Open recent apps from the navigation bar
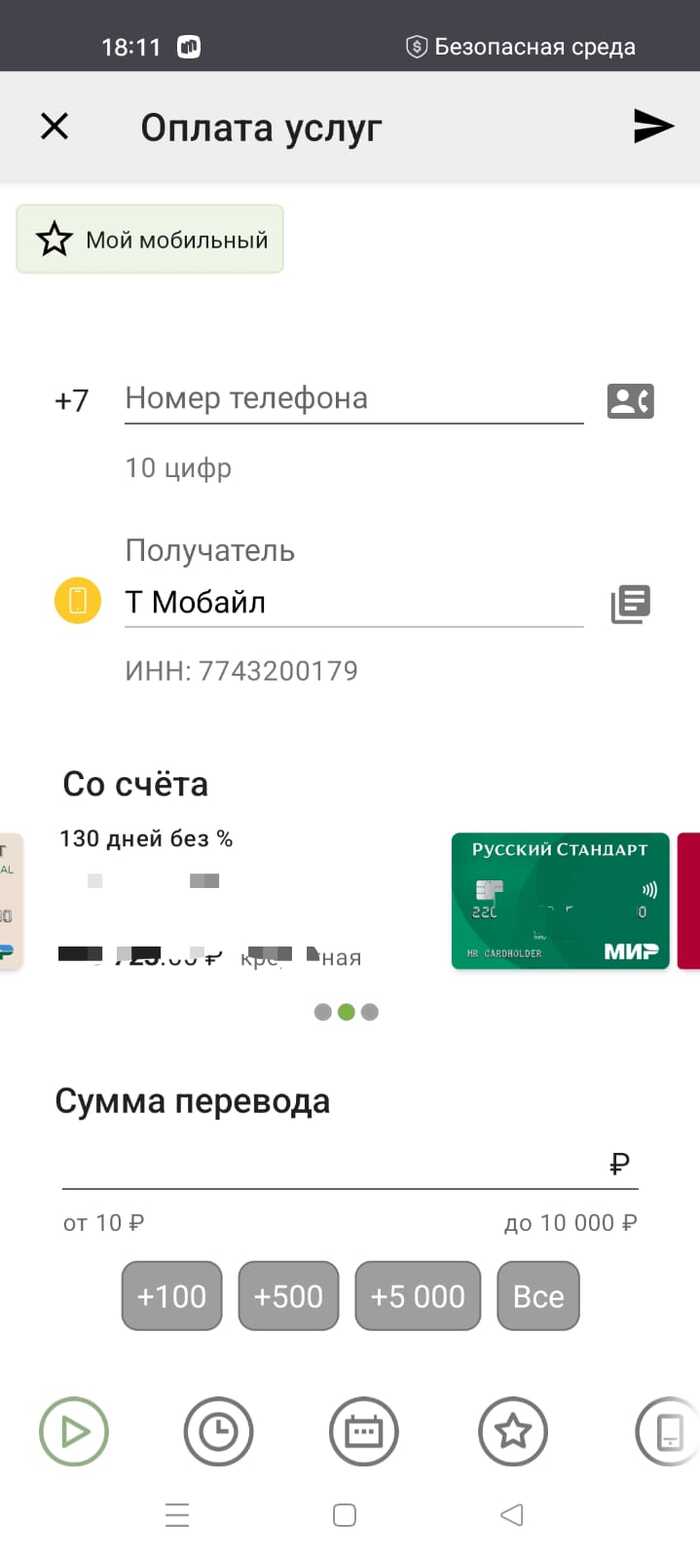Viewport: 700px width, 1558px height. [x=177, y=1515]
